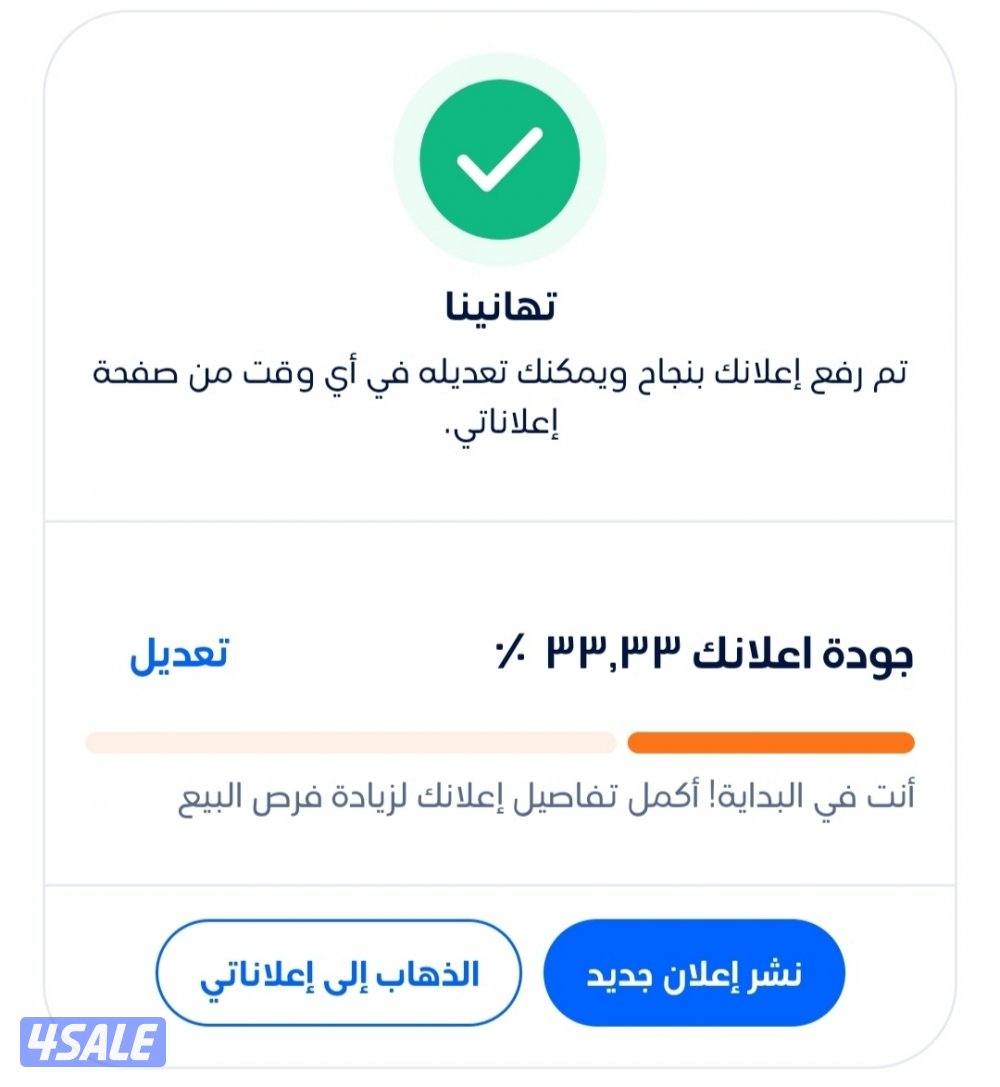
Task: Go to my ads via الذهاب إلى إعلاناتي
Action: pyautogui.click(x=339, y=973)
